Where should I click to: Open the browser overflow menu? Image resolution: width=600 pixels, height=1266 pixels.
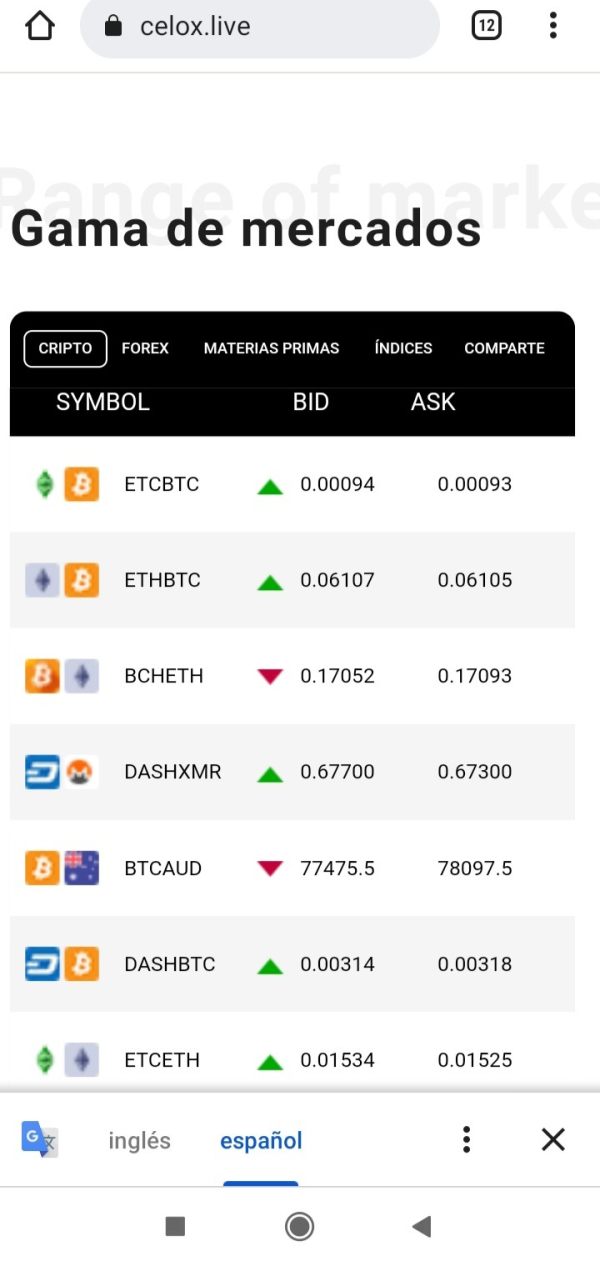(x=553, y=25)
